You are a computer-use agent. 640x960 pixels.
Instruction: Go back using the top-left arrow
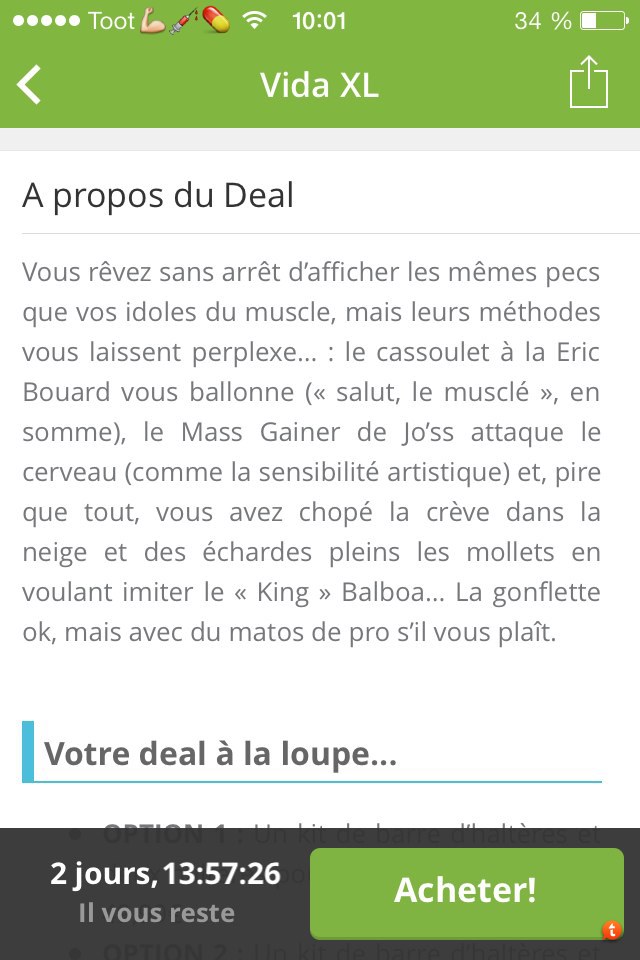(30, 85)
